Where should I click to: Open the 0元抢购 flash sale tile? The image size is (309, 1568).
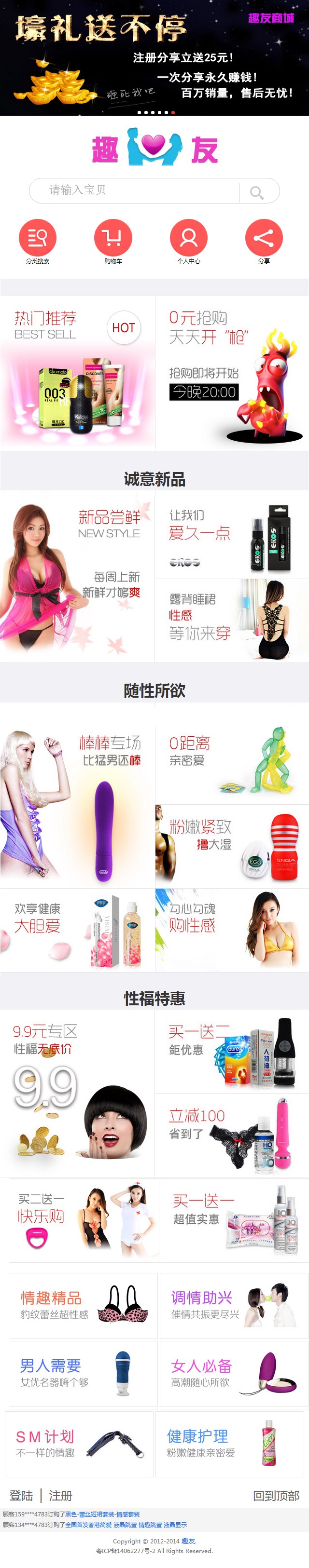(232, 373)
